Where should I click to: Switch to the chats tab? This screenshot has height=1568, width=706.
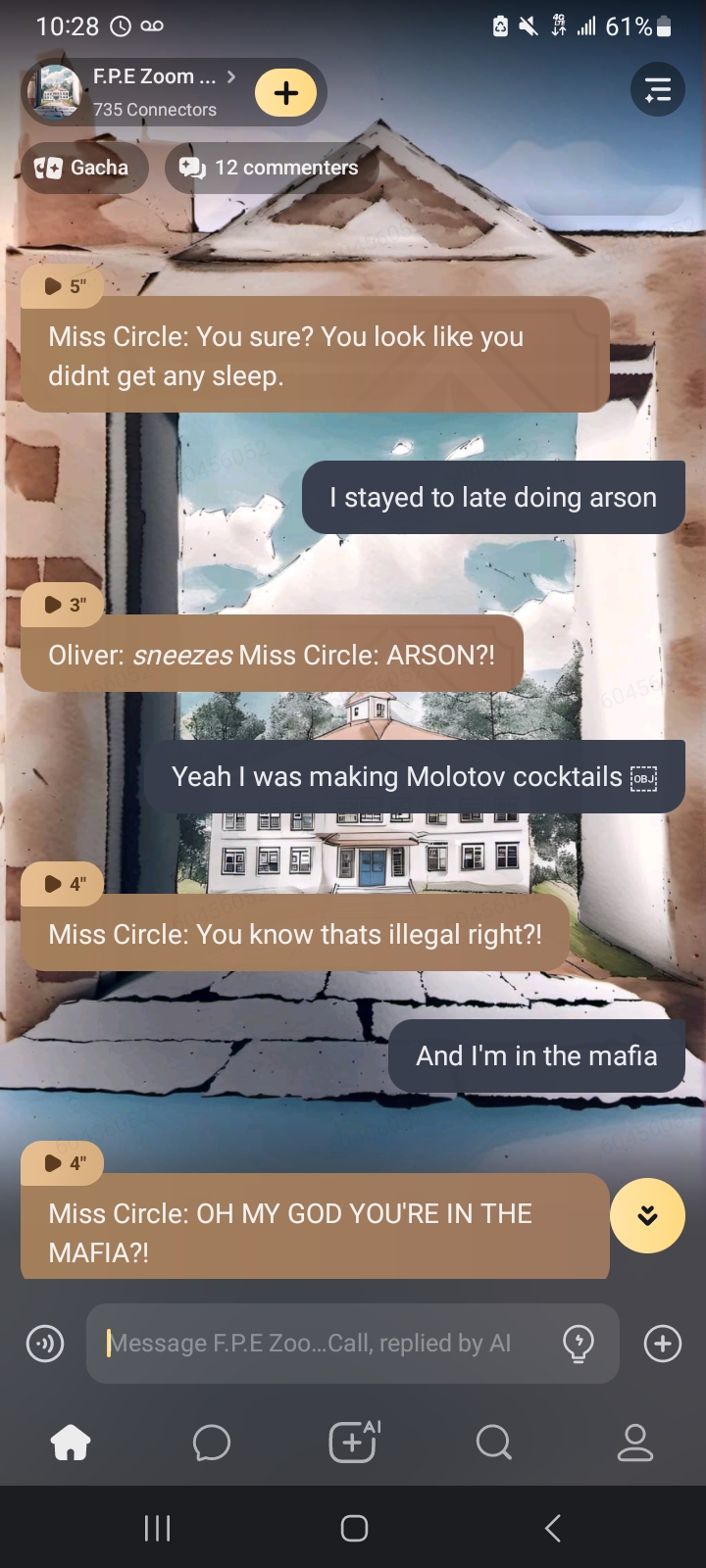(x=212, y=1443)
